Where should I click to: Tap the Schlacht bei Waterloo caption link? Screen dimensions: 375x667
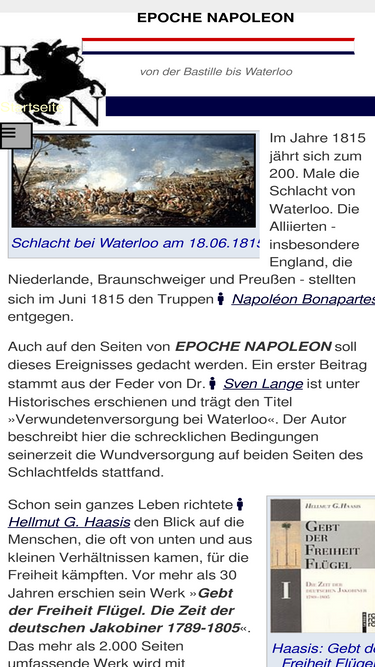coord(136,243)
